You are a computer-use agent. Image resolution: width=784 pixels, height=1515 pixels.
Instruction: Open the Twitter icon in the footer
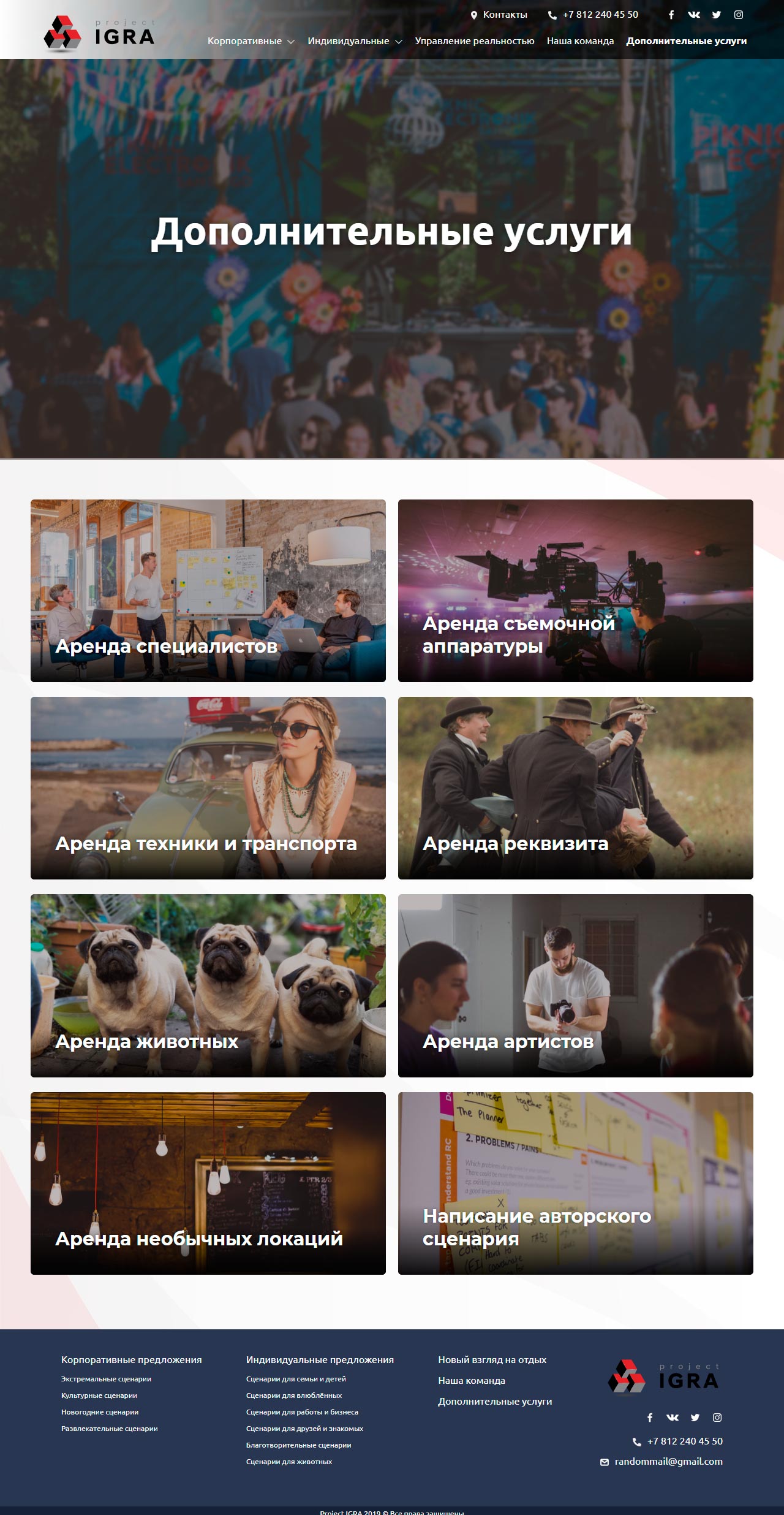click(x=695, y=1418)
